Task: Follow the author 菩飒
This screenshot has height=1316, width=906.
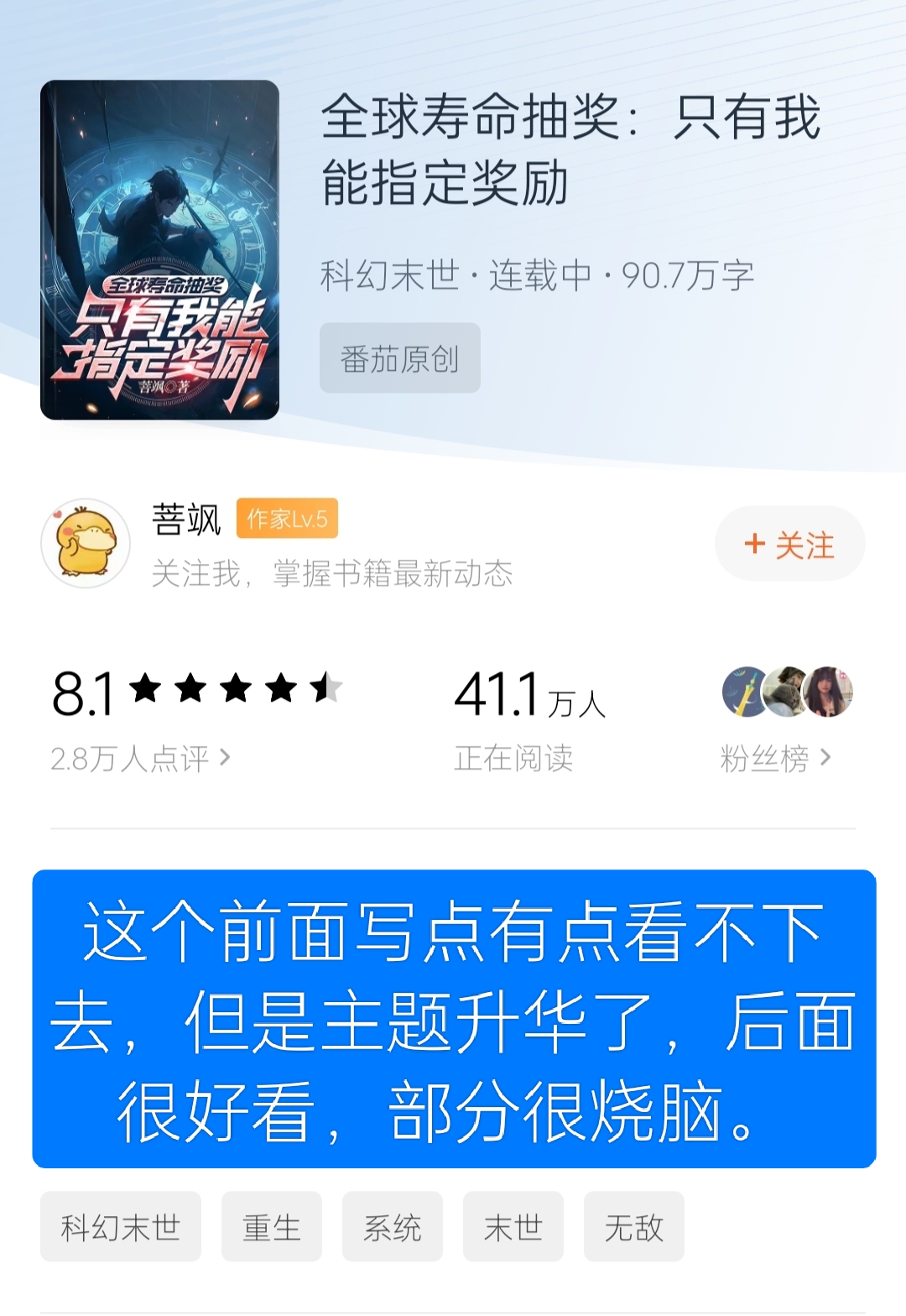Action: (789, 545)
